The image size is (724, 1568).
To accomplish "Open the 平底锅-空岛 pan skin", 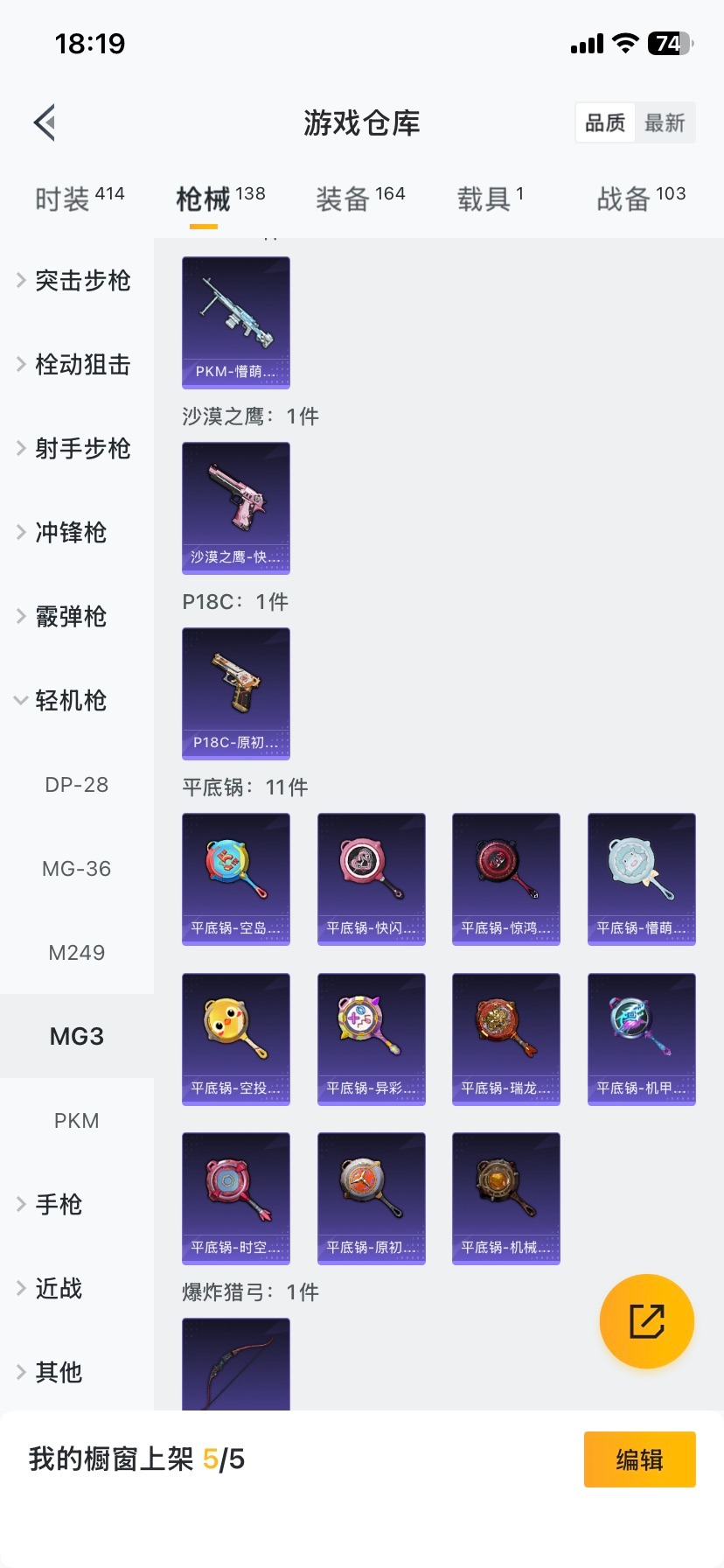I will point(236,878).
